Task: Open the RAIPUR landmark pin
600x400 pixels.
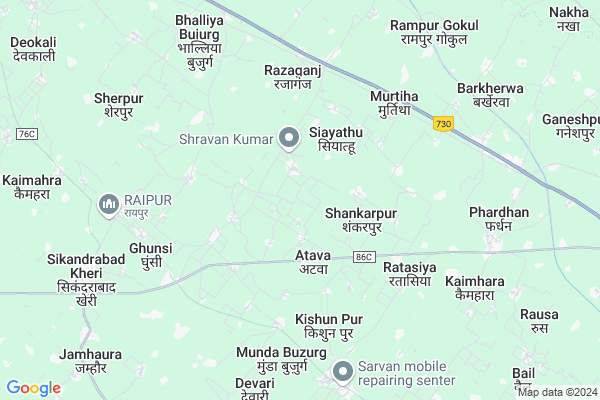Action: click(x=109, y=205)
